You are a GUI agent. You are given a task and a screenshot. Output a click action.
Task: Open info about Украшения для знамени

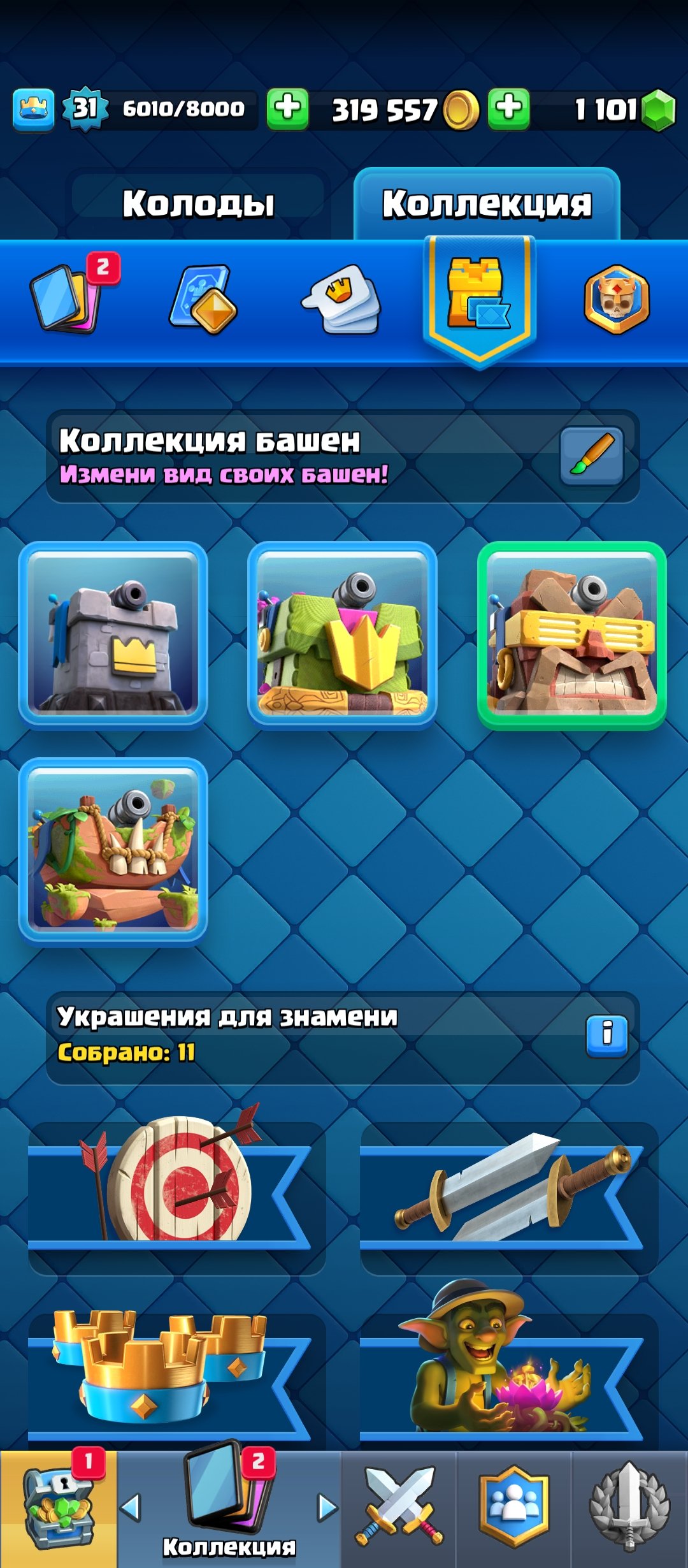606,1036
